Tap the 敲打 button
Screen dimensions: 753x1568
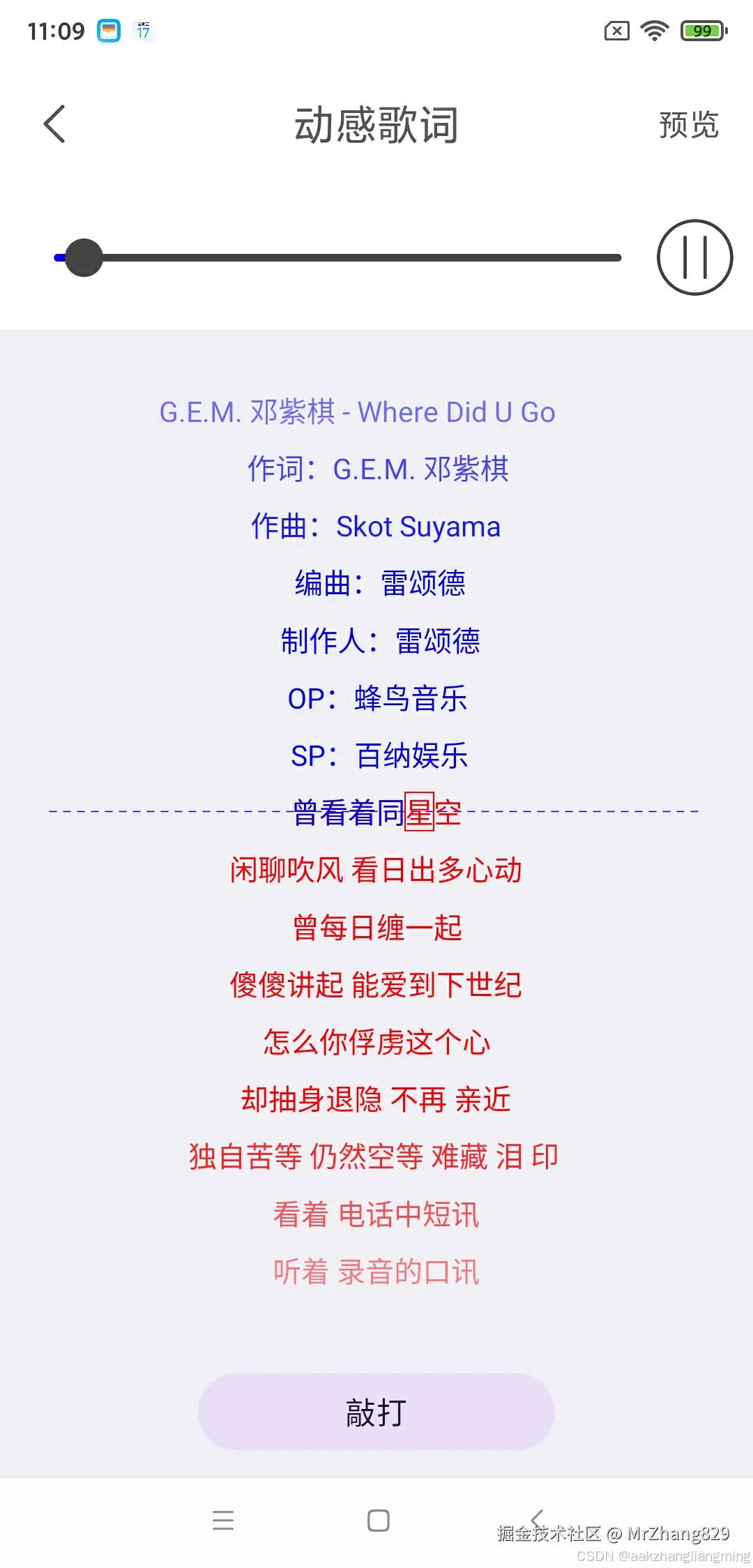coord(376,1412)
